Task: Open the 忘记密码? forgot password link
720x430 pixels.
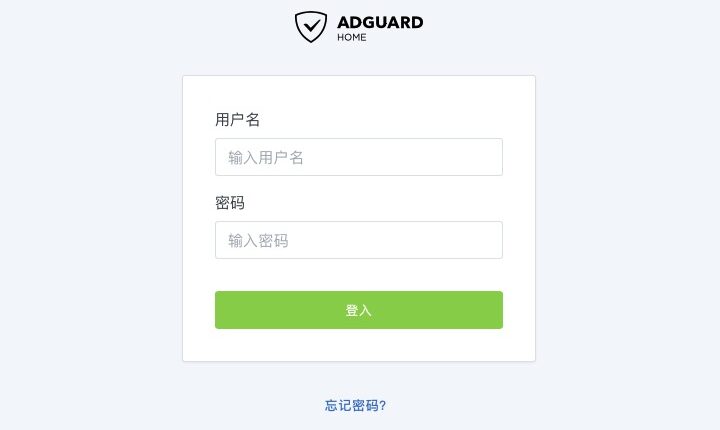Action: tap(355, 405)
